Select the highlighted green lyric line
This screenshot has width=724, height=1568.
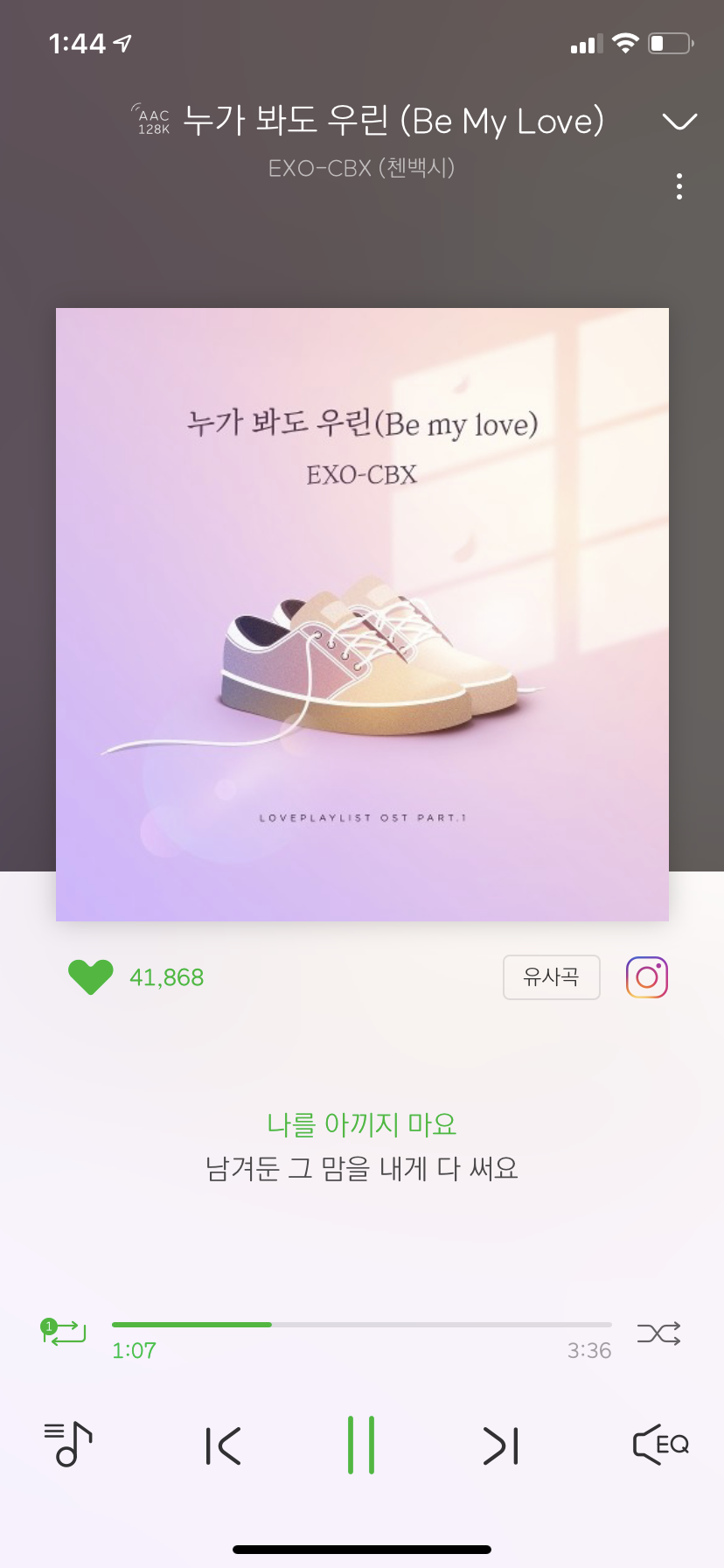coord(362,1123)
